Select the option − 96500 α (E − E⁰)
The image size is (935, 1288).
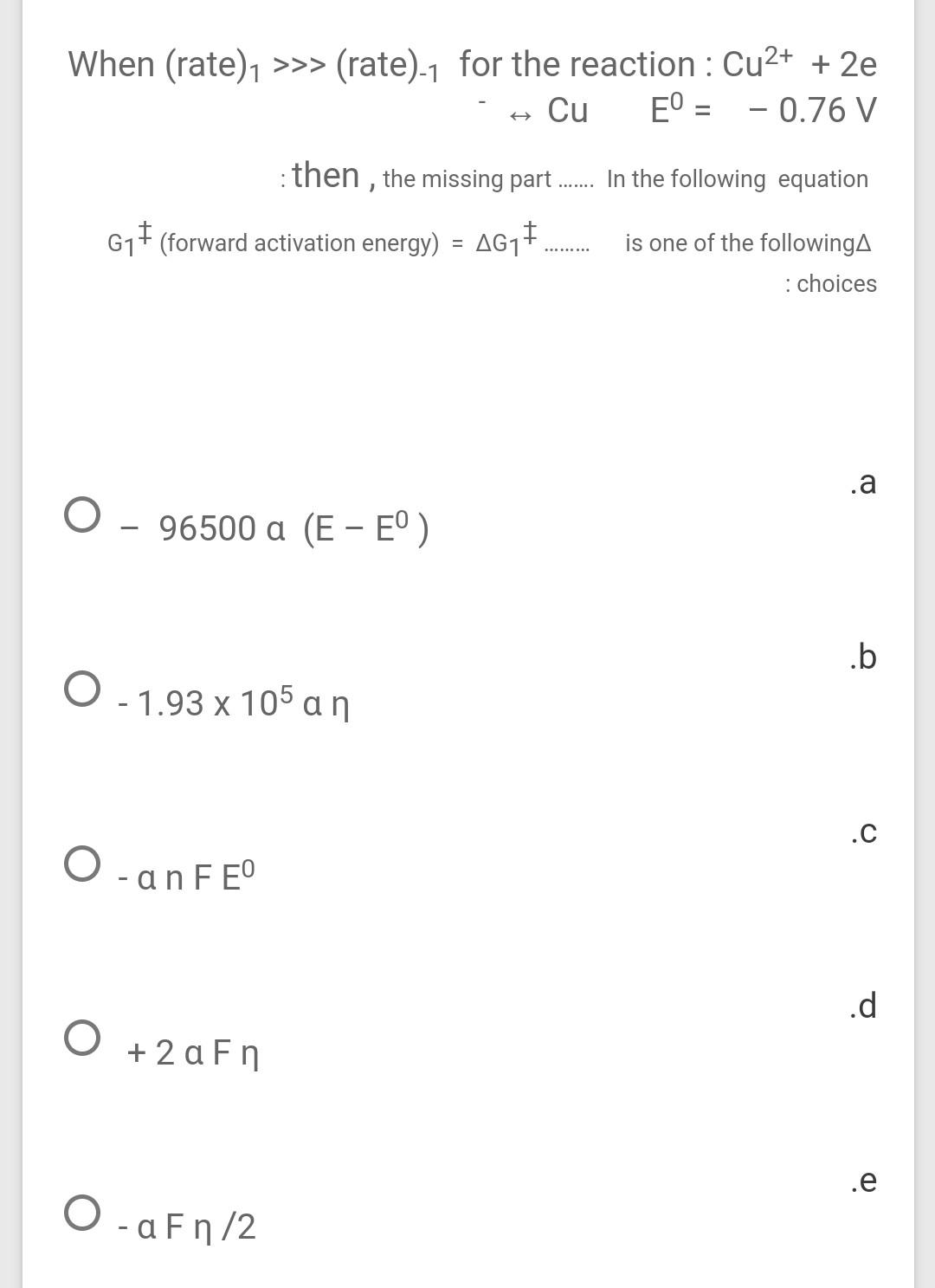point(81,515)
